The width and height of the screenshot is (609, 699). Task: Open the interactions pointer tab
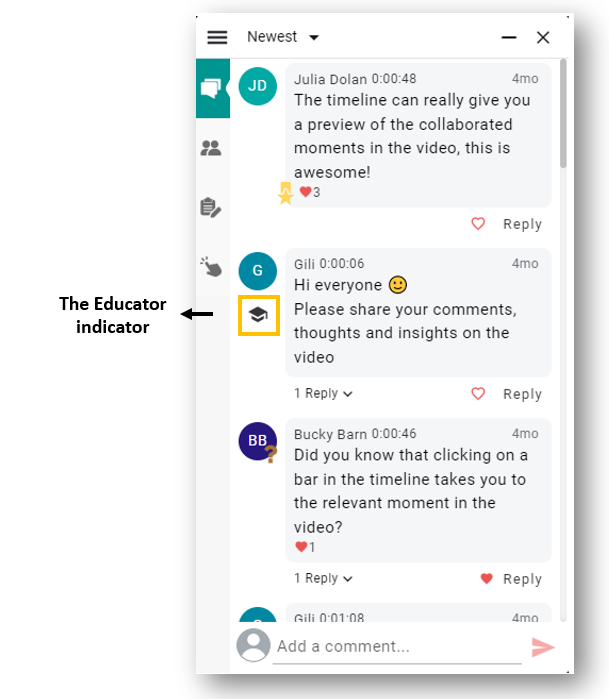coord(211,267)
